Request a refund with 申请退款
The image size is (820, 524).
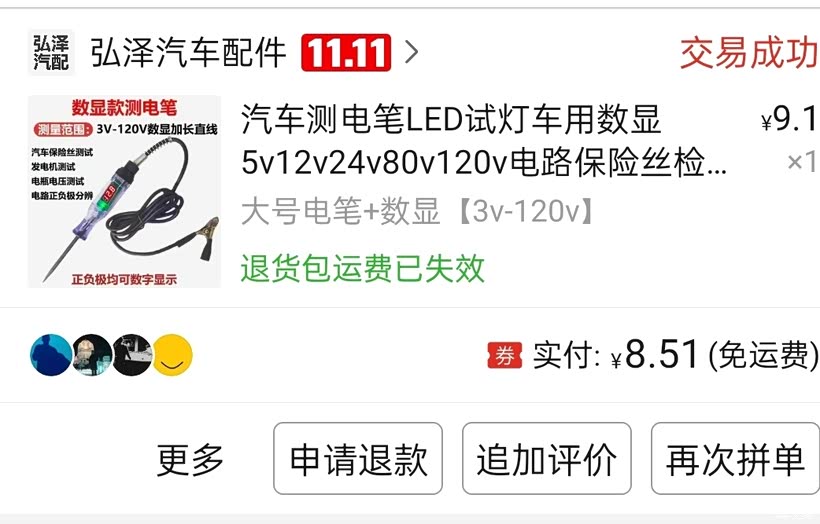pyautogui.click(x=358, y=460)
